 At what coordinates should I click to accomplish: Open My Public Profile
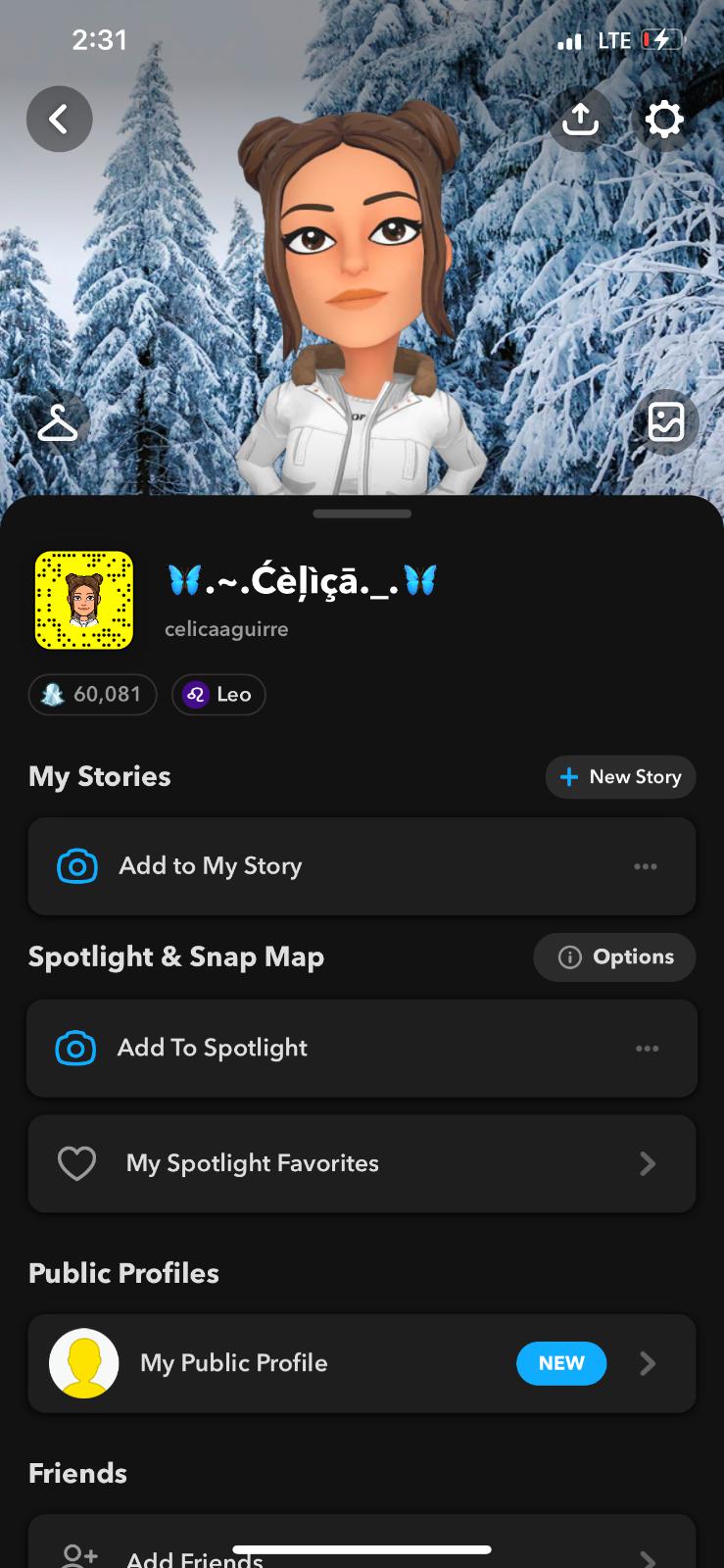pos(361,1363)
